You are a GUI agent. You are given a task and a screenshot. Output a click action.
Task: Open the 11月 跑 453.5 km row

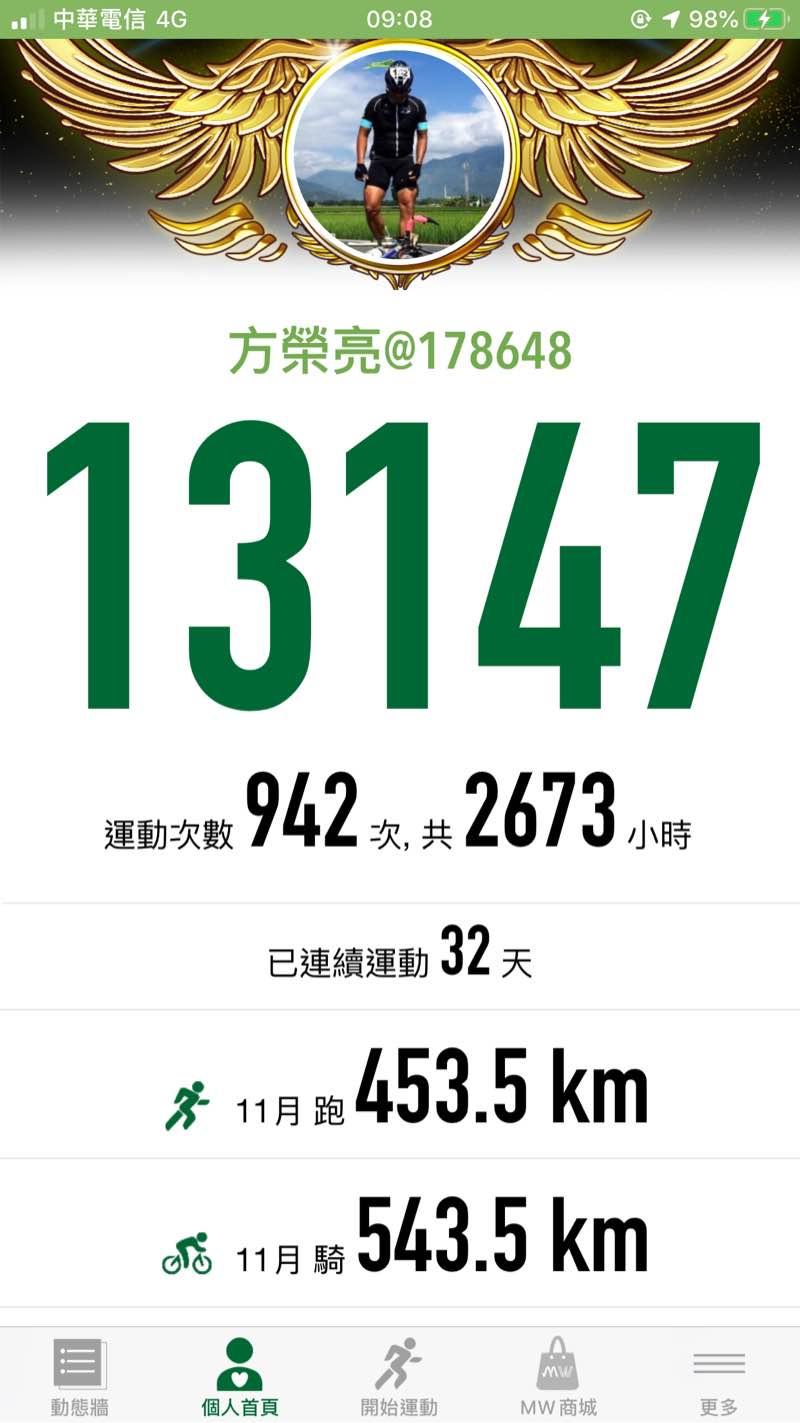[400, 1084]
